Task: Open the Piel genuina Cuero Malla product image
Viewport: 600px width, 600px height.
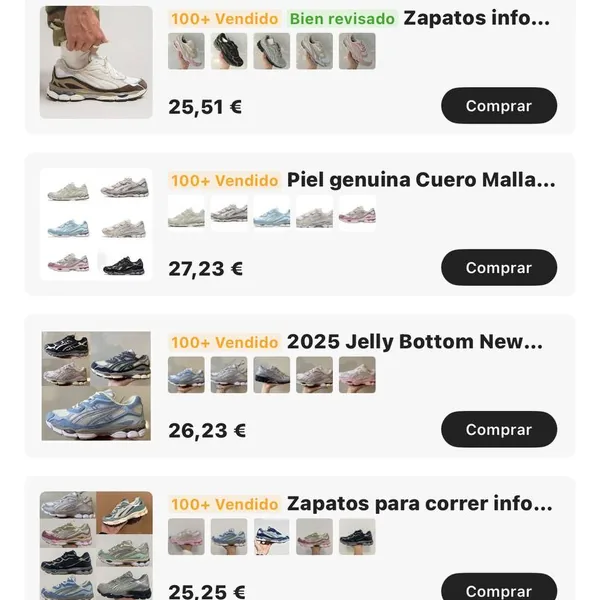Action: 96,224
